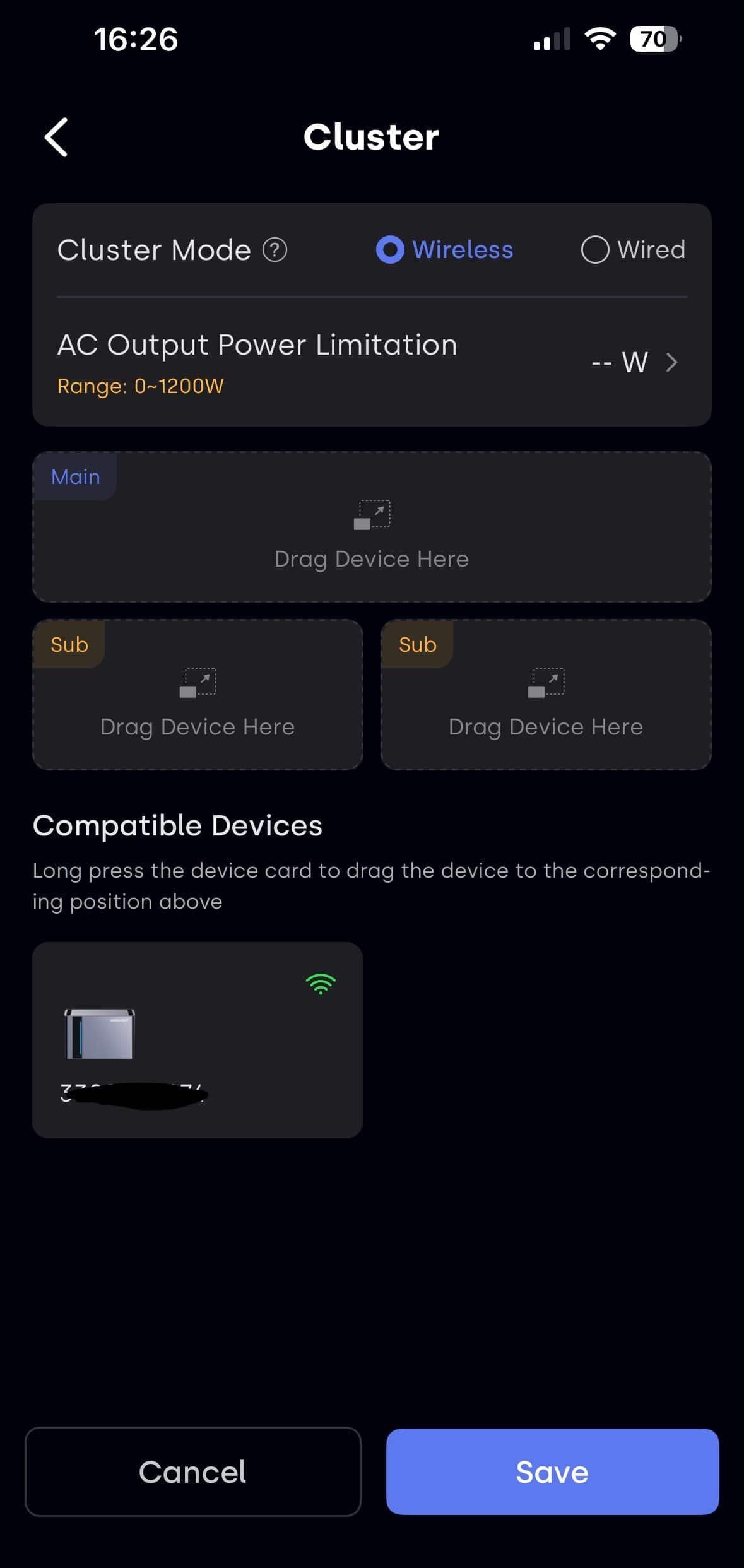Select the Wireless cluster mode
744x1568 pixels.
click(390, 250)
